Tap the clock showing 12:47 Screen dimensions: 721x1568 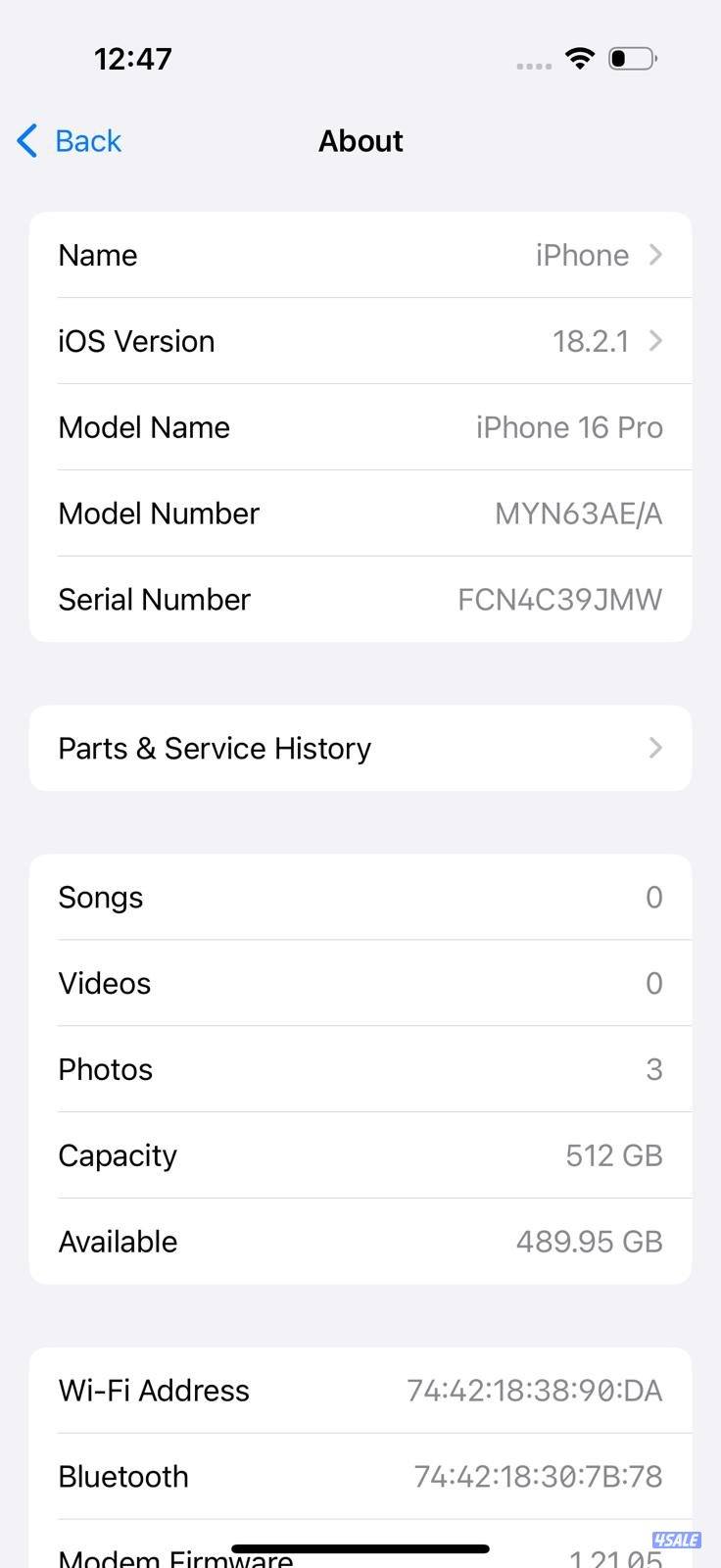pyautogui.click(x=133, y=58)
